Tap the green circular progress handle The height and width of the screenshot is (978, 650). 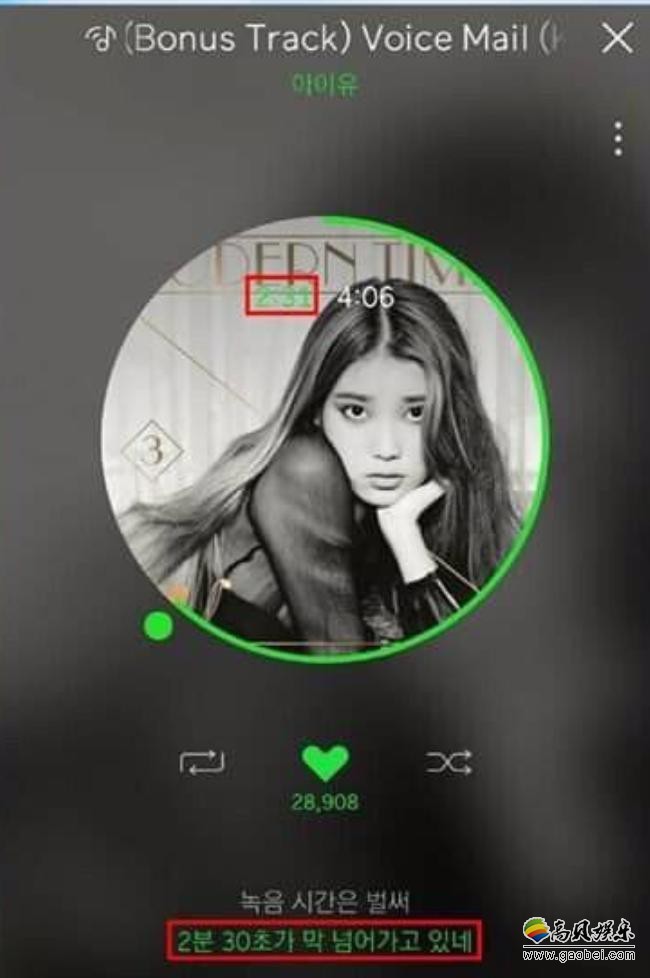click(x=158, y=627)
